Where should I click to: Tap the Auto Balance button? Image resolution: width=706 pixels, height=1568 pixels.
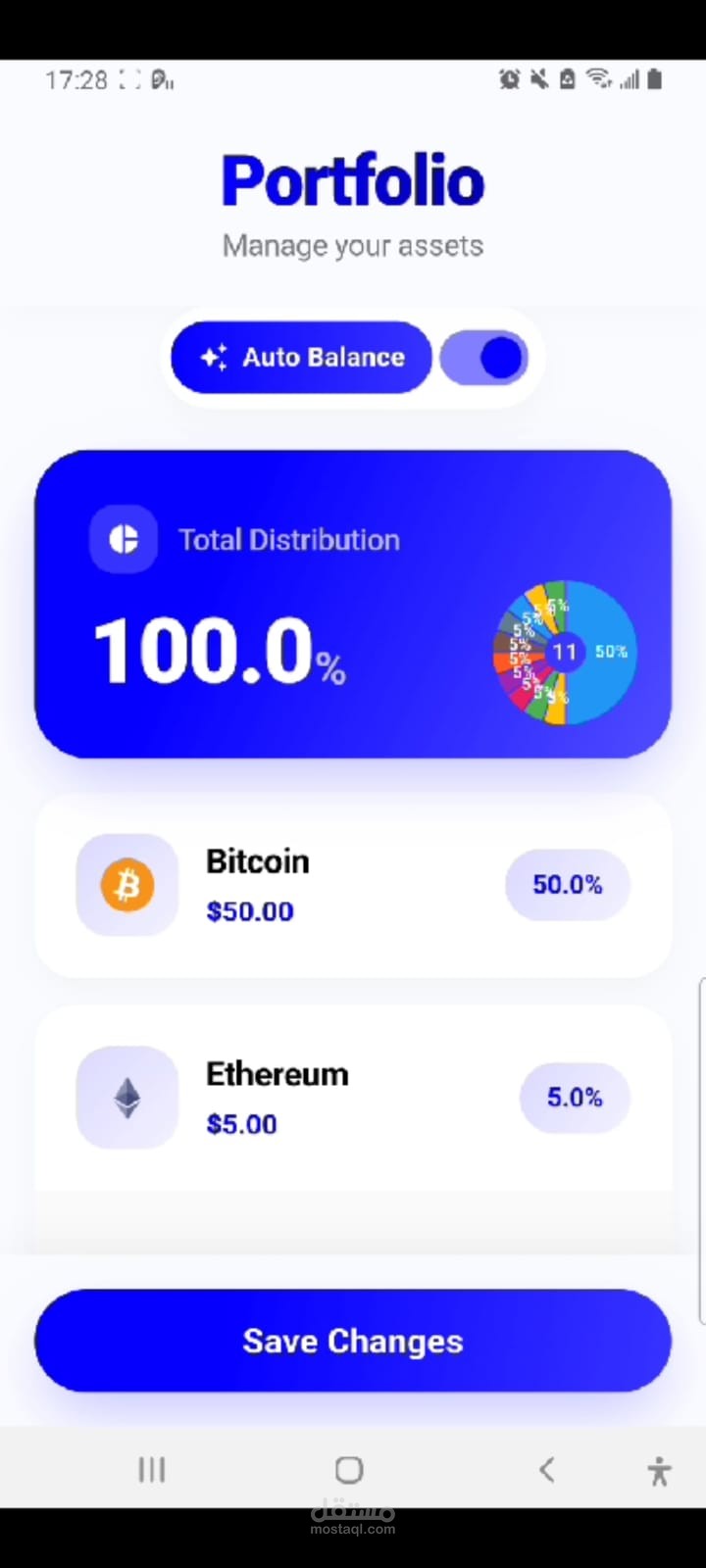point(301,358)
